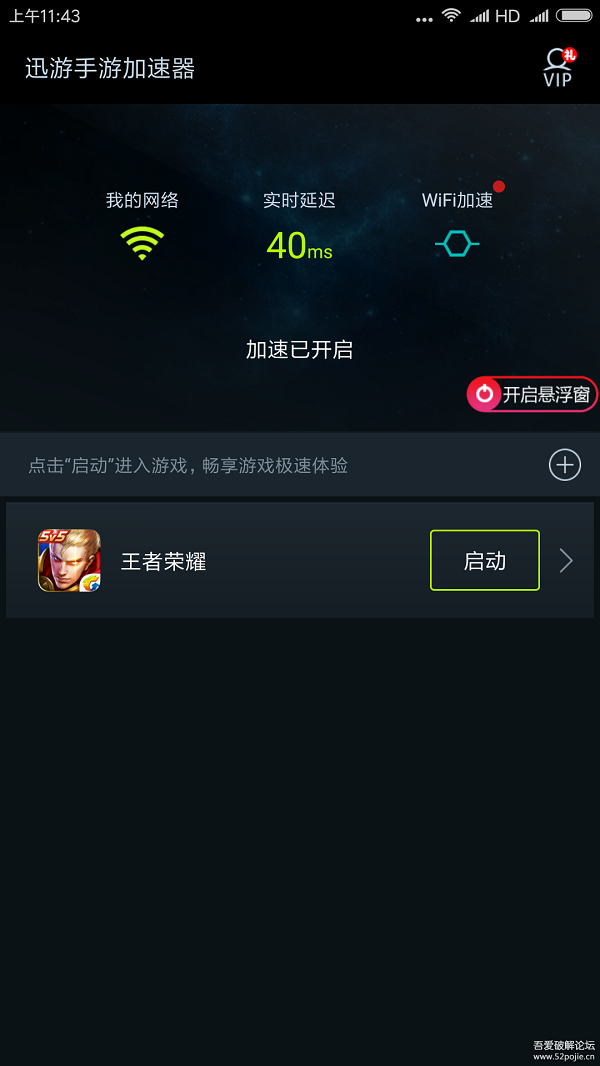
Task: Enable the 开启悬浮窗 floating window
Action: [x=532, y=394]
